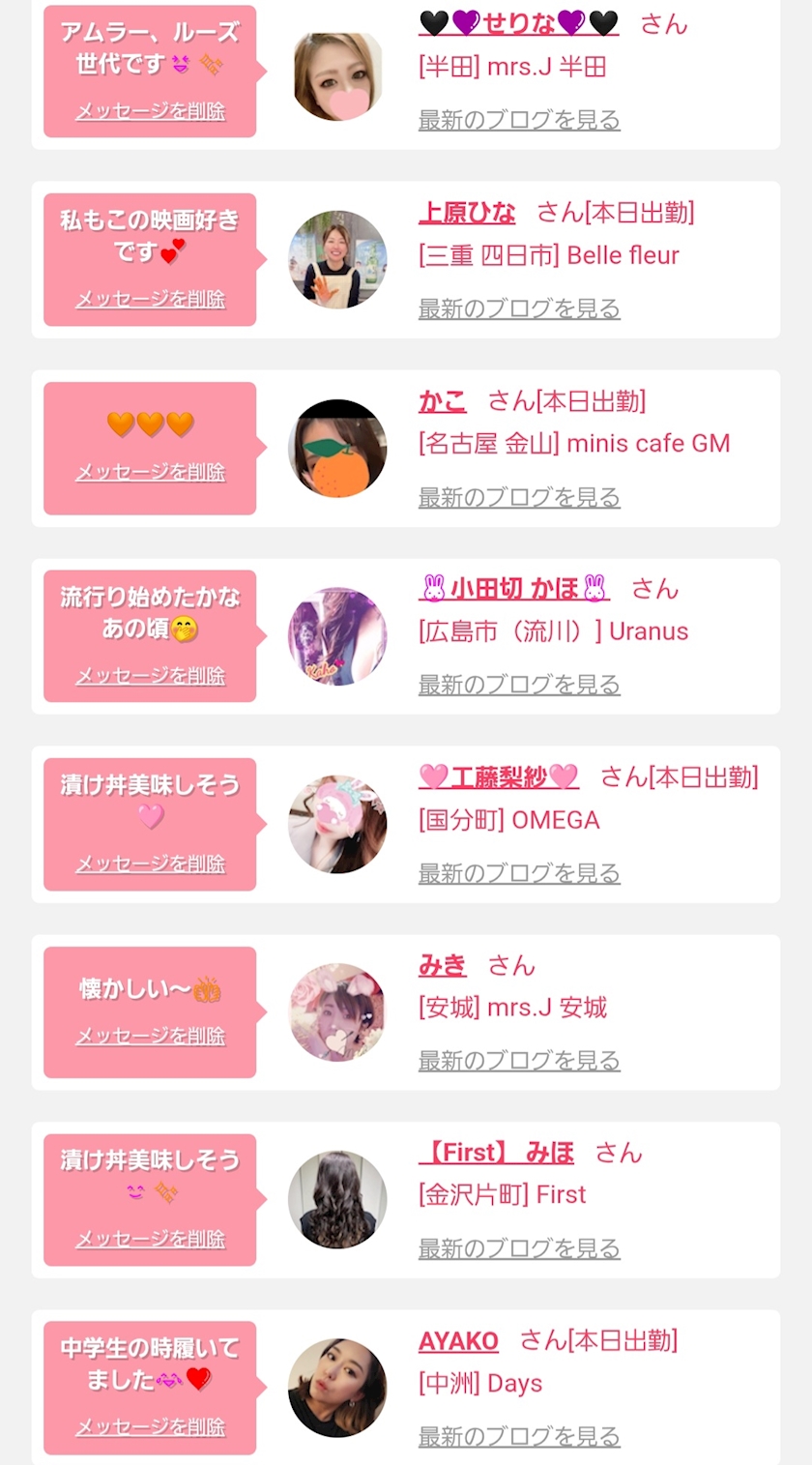The image size is (812, 1465).
Task: Delete the orange hearts message to かこ
Action: tap(150, 473)
